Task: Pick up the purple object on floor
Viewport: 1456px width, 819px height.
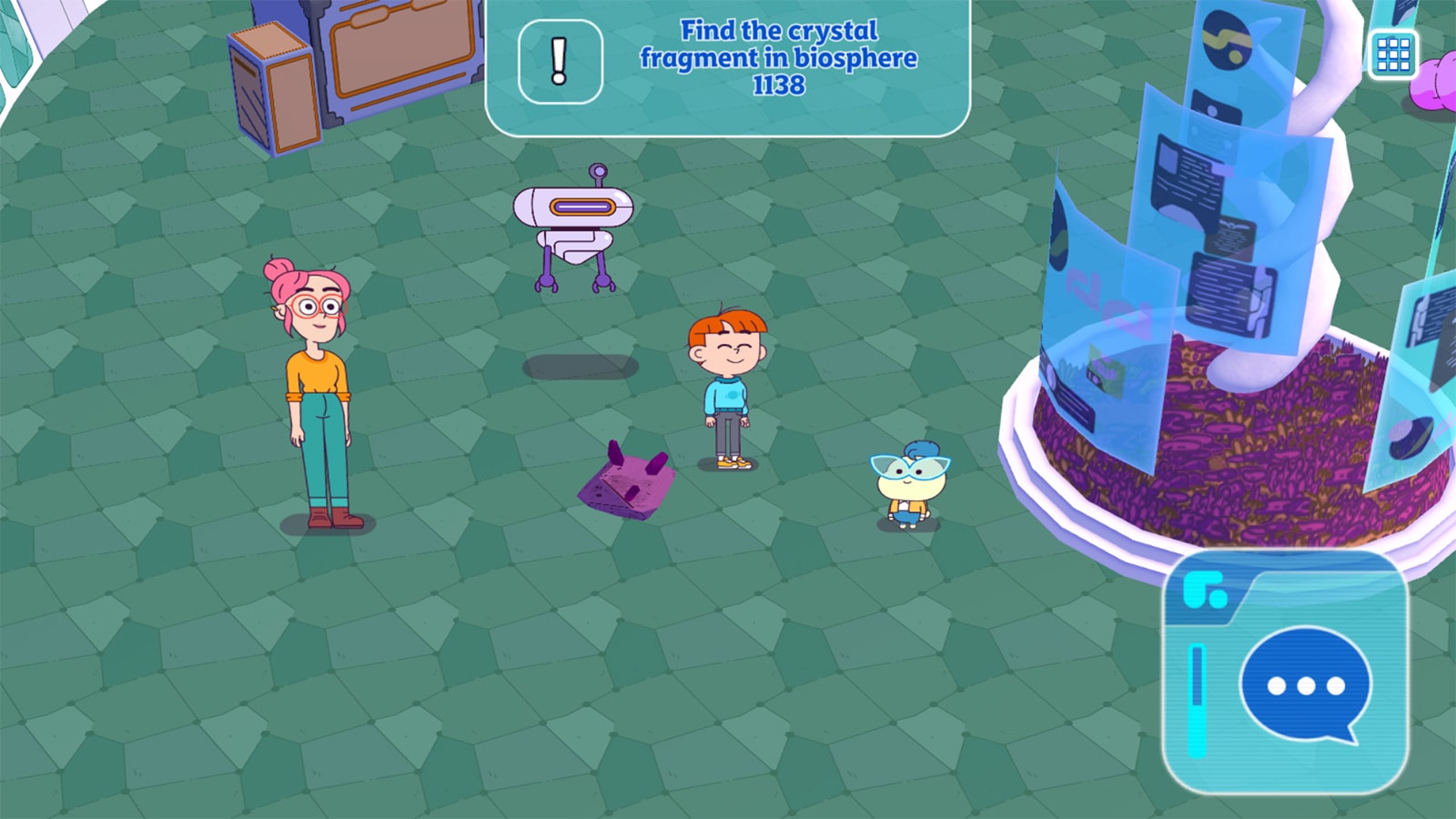Action: (628, 483)
